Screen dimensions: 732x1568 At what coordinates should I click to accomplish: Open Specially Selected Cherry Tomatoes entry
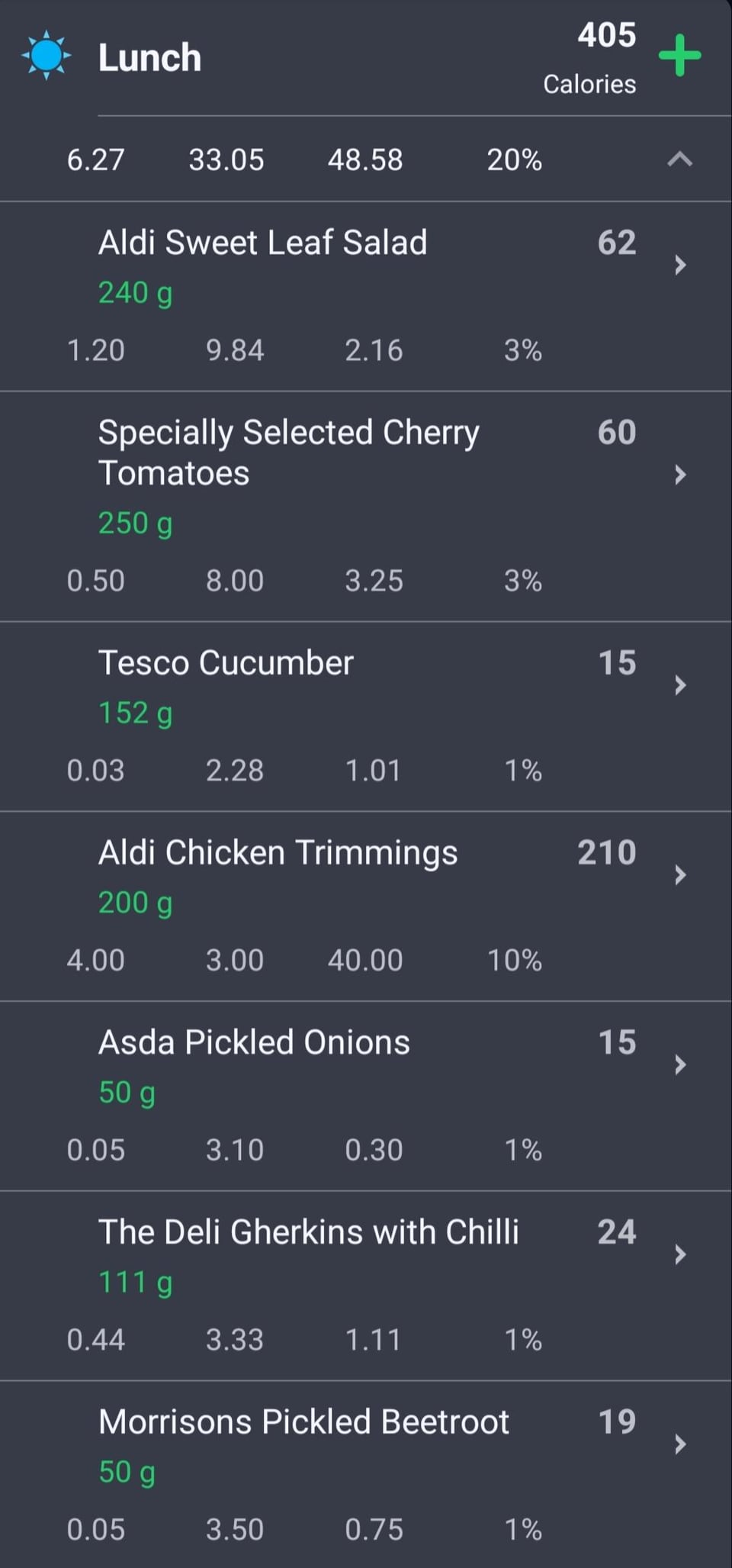(x=366, y=507)
